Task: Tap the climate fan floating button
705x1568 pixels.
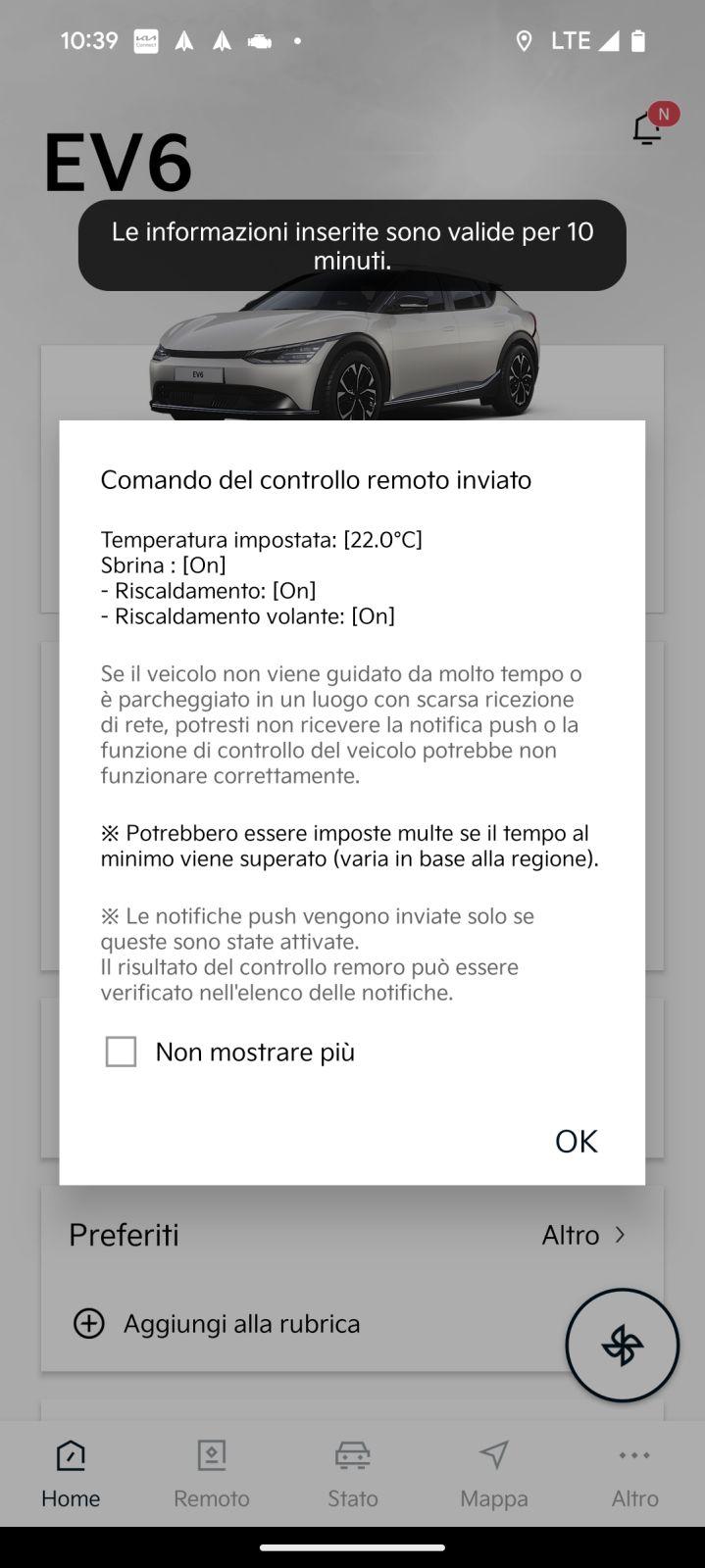Action: pyautogui.click(x=622, y=1346)
